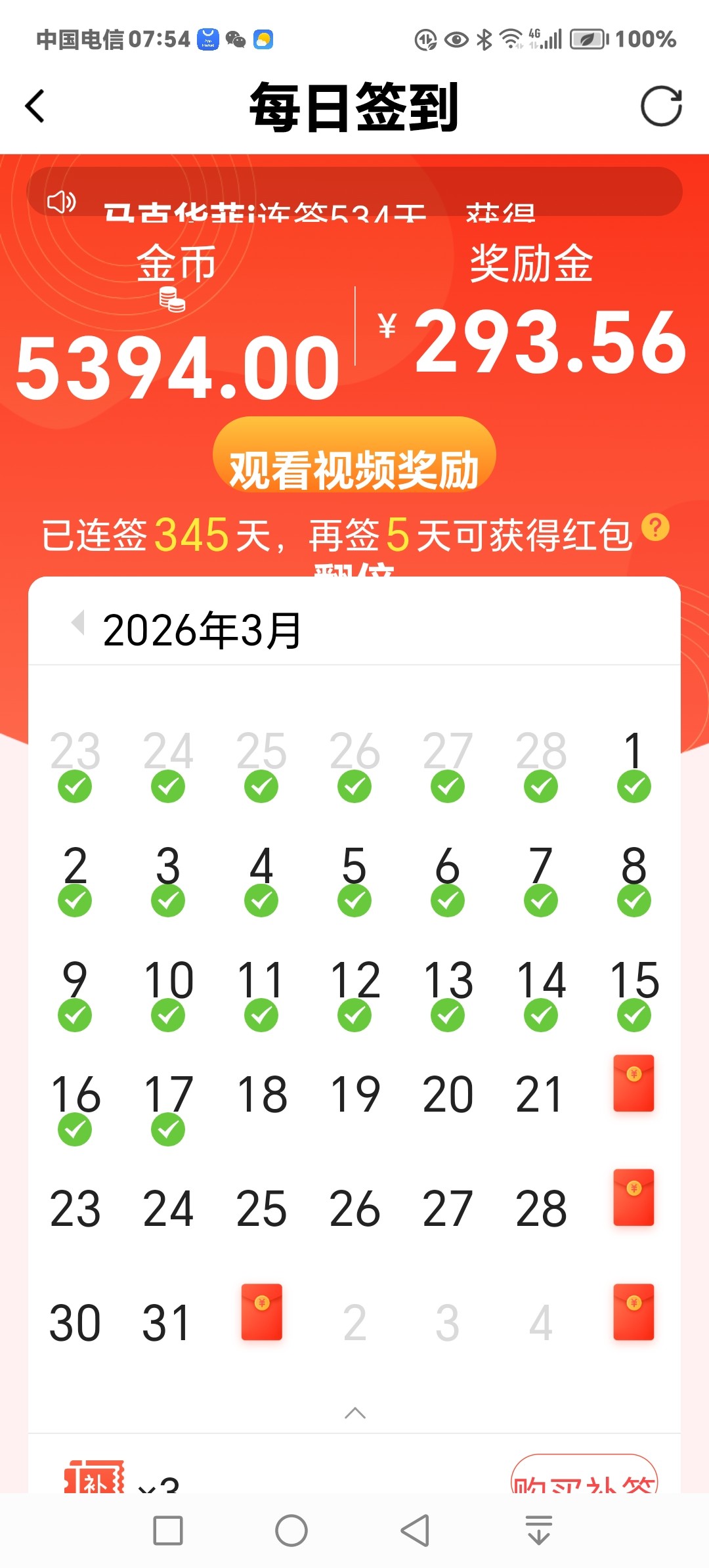The image size is (709, 1568).
Task: Tap the 观看视频奖励 button
Action: pyautogui.click(x=354, y=455)
